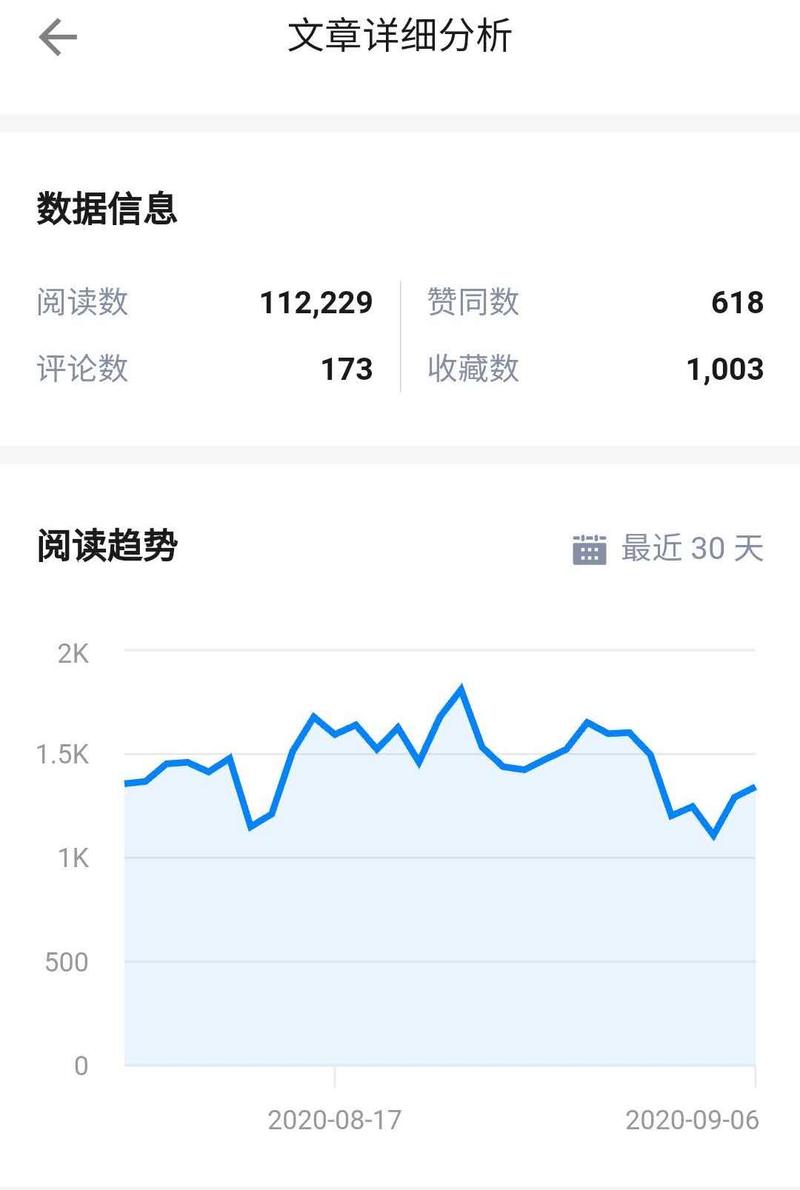
Task: Open the 最近 30 天 date range selector
Action: pos(687,548)
